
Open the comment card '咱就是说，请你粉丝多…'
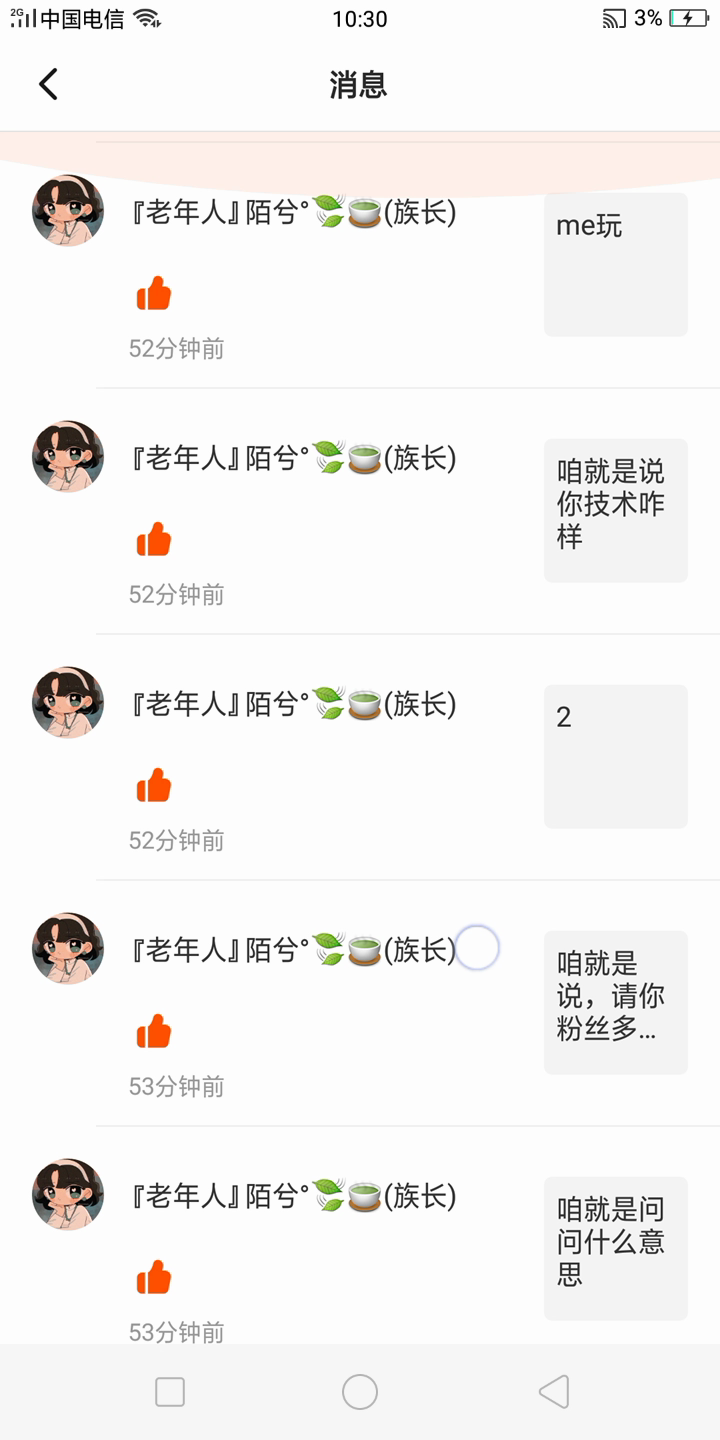point(615,1002)
